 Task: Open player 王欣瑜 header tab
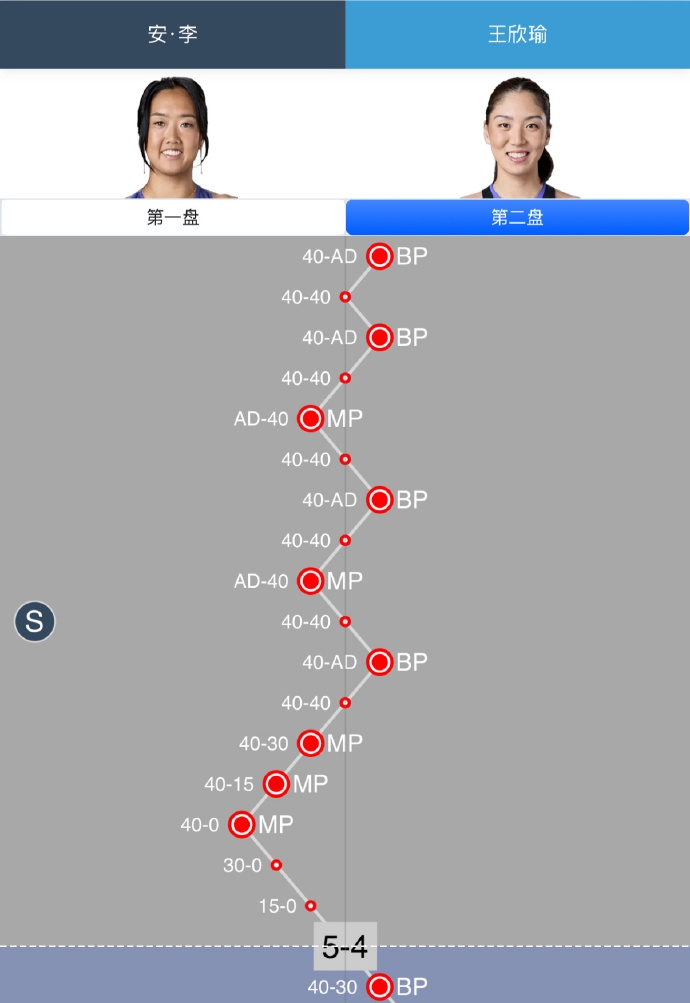pos(517,34)
